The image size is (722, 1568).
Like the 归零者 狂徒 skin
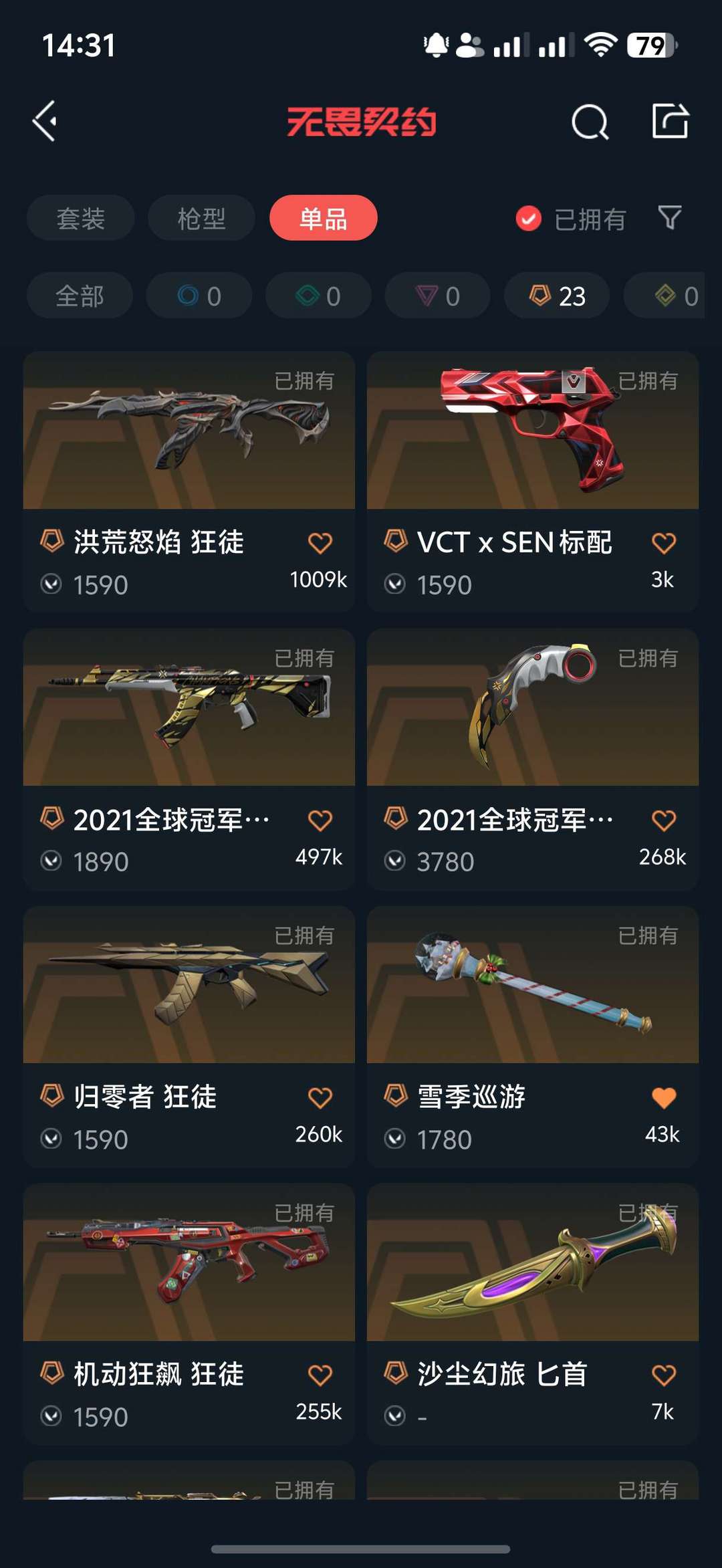[320, 1098]
